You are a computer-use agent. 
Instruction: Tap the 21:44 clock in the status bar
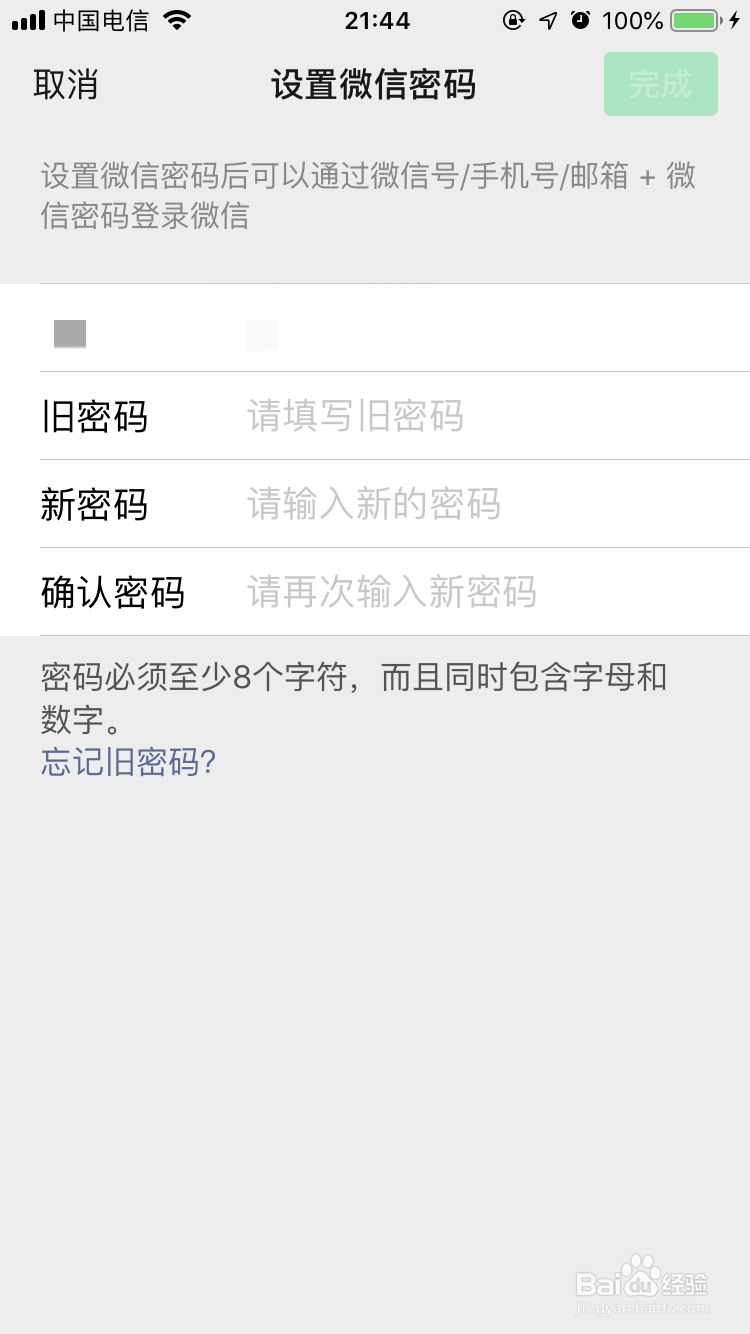pos(377,20)
